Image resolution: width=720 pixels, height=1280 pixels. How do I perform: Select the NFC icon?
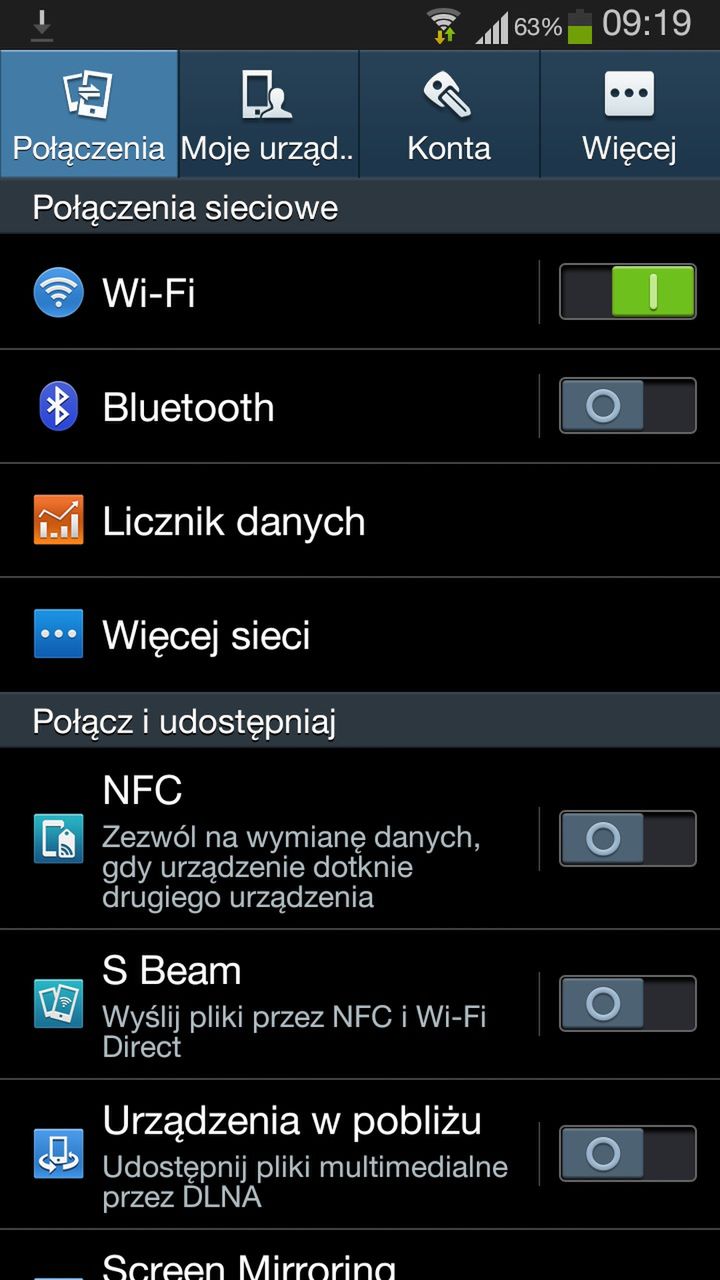click(59, 838)
